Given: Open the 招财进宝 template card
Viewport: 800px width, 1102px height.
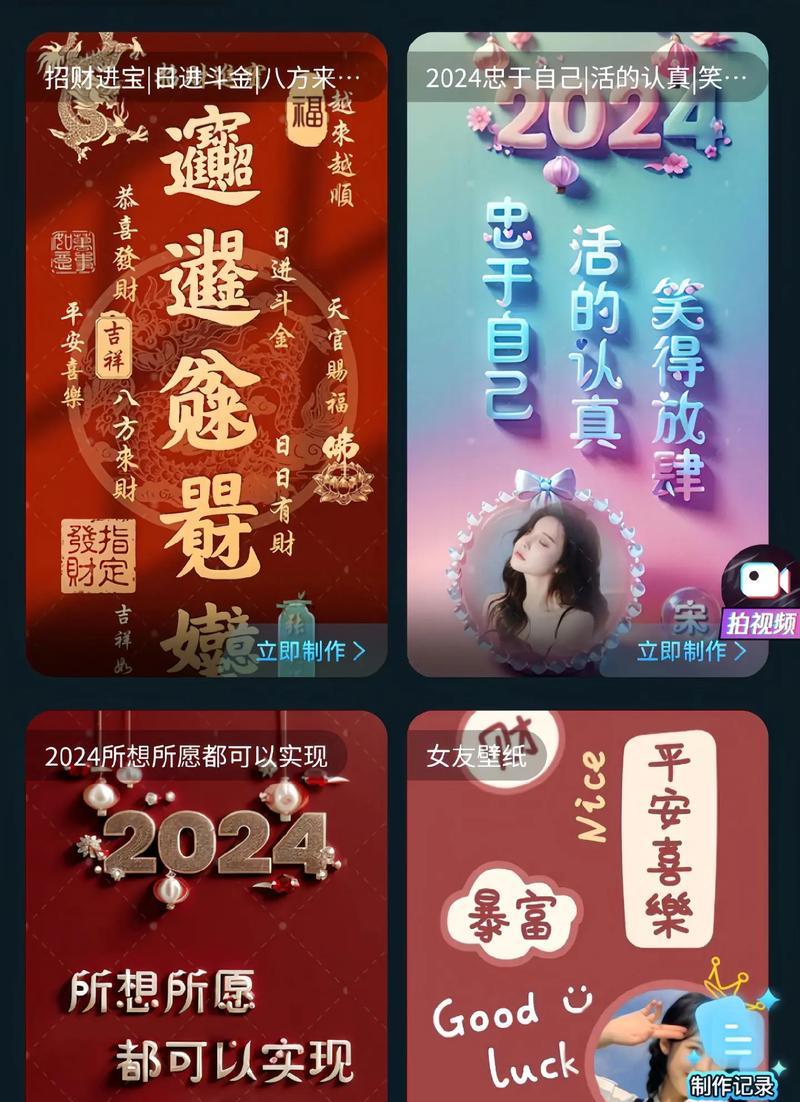Looking at the screenshot, I should [x=206, y=350].
